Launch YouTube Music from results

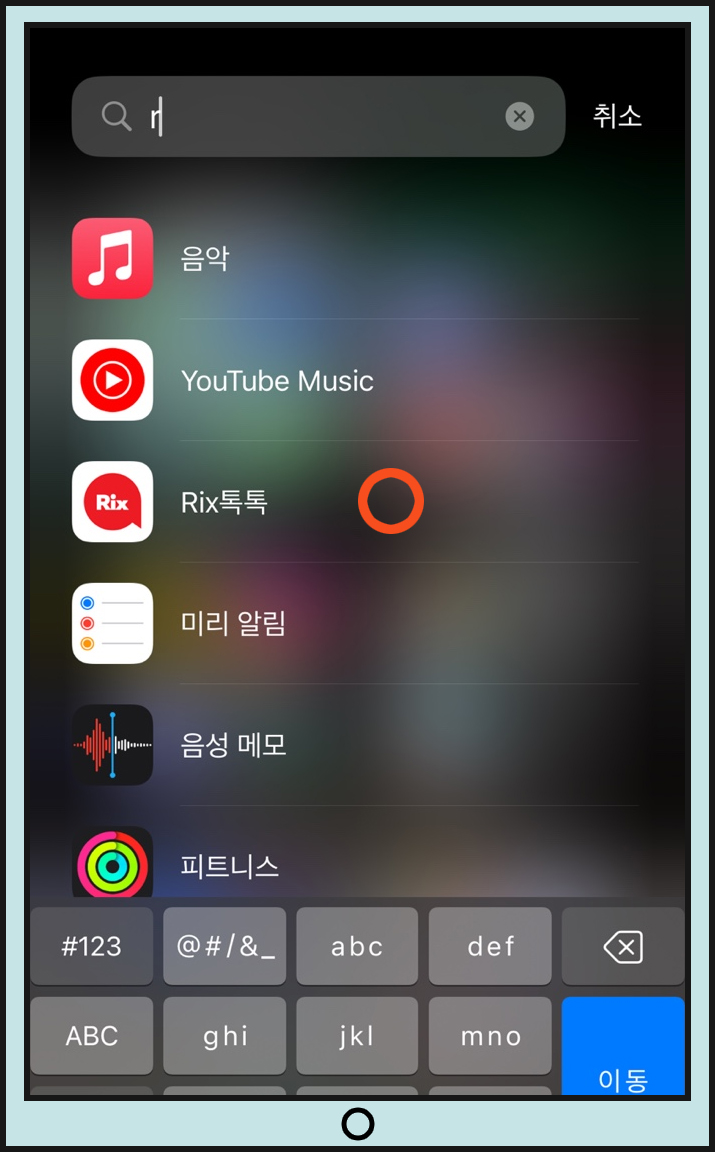[277, 381]
